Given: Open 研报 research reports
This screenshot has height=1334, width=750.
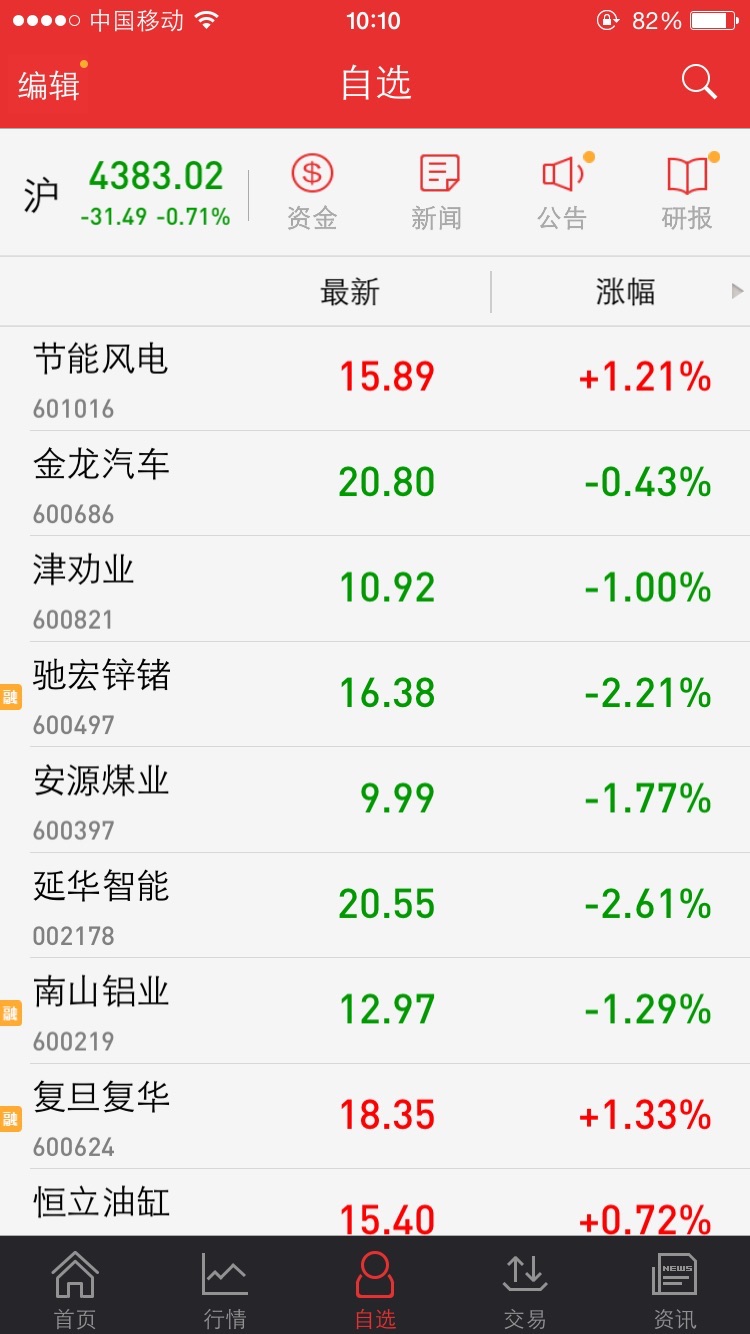Looking at the screenshot, I should (687, 192).
